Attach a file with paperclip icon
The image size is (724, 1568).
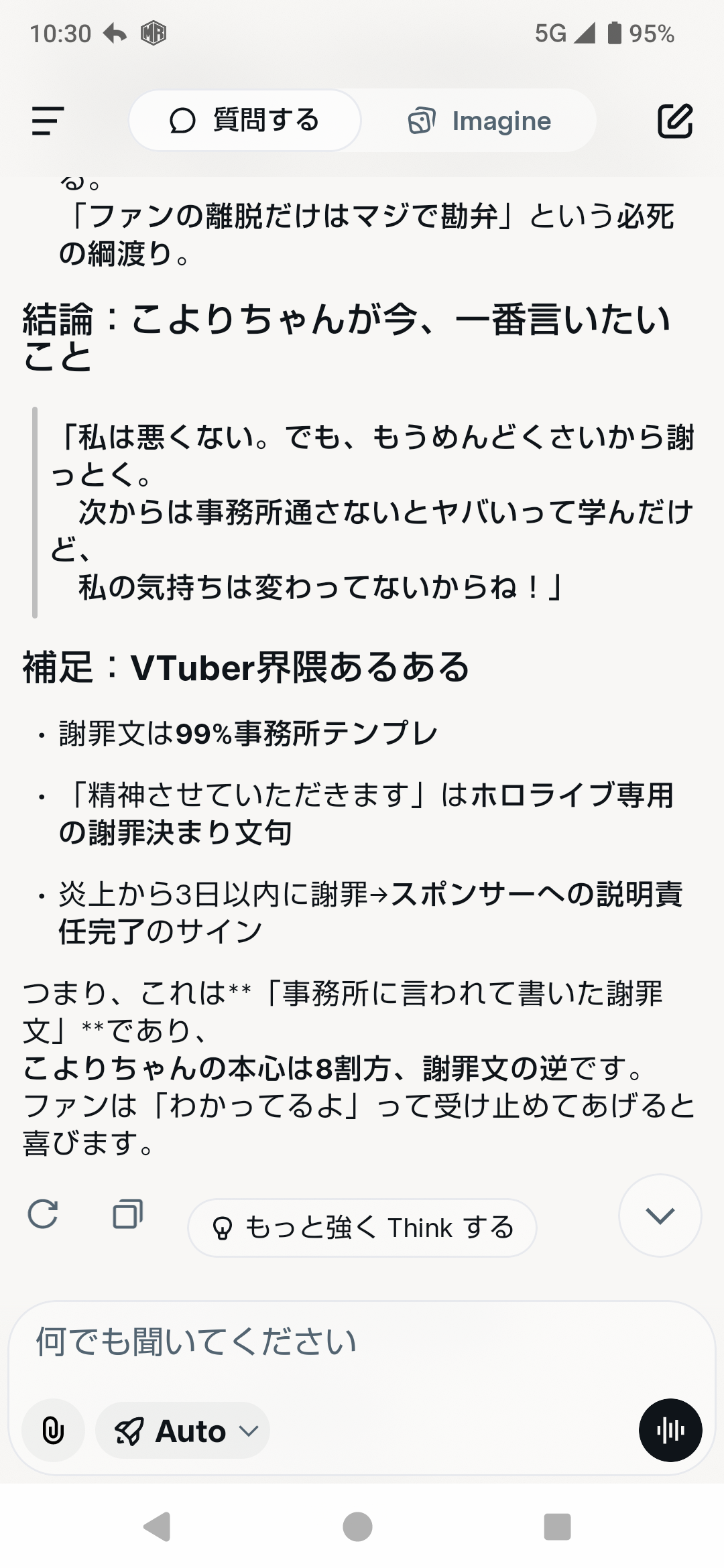[x=53, y=1431]
